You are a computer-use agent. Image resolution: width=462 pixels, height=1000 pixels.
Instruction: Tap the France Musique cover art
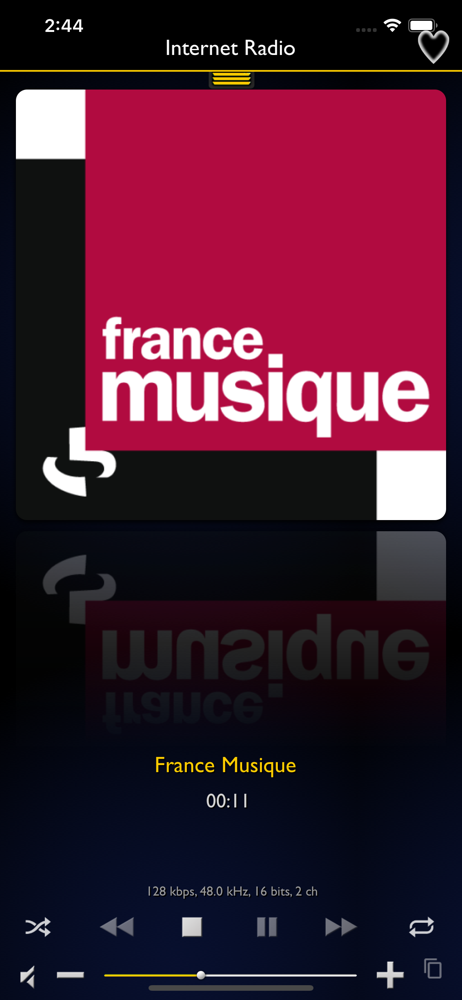231,305
